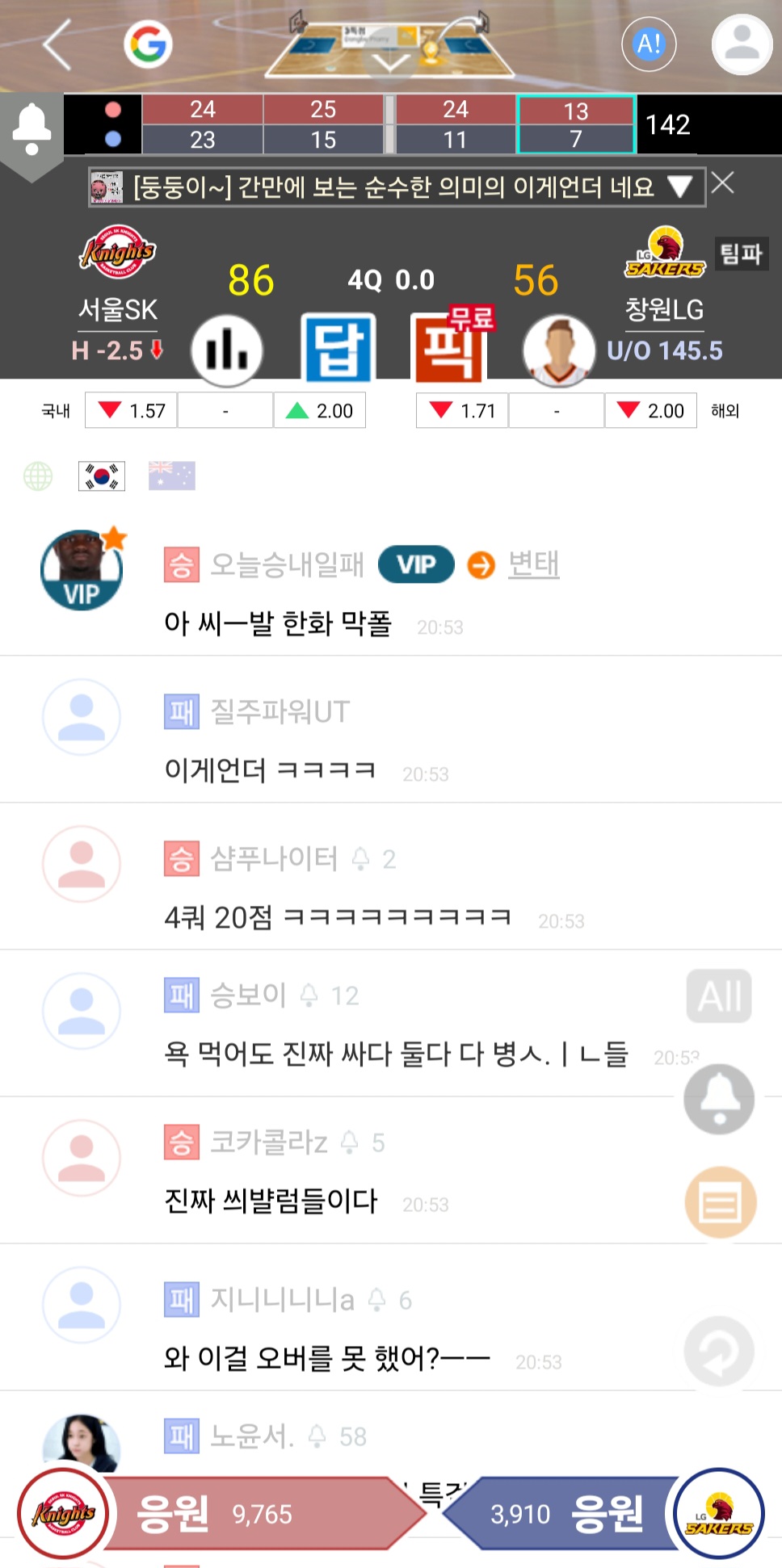Tap the floating All button
The width and height of the screenshot is (782, 1568).
point(719,996)
